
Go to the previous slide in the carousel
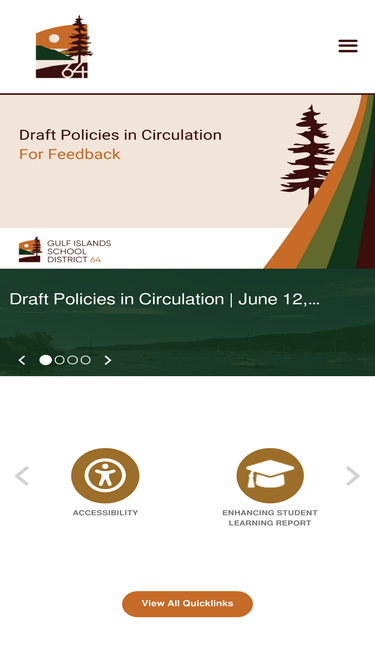pyautogui.click(x=22, y=360)
